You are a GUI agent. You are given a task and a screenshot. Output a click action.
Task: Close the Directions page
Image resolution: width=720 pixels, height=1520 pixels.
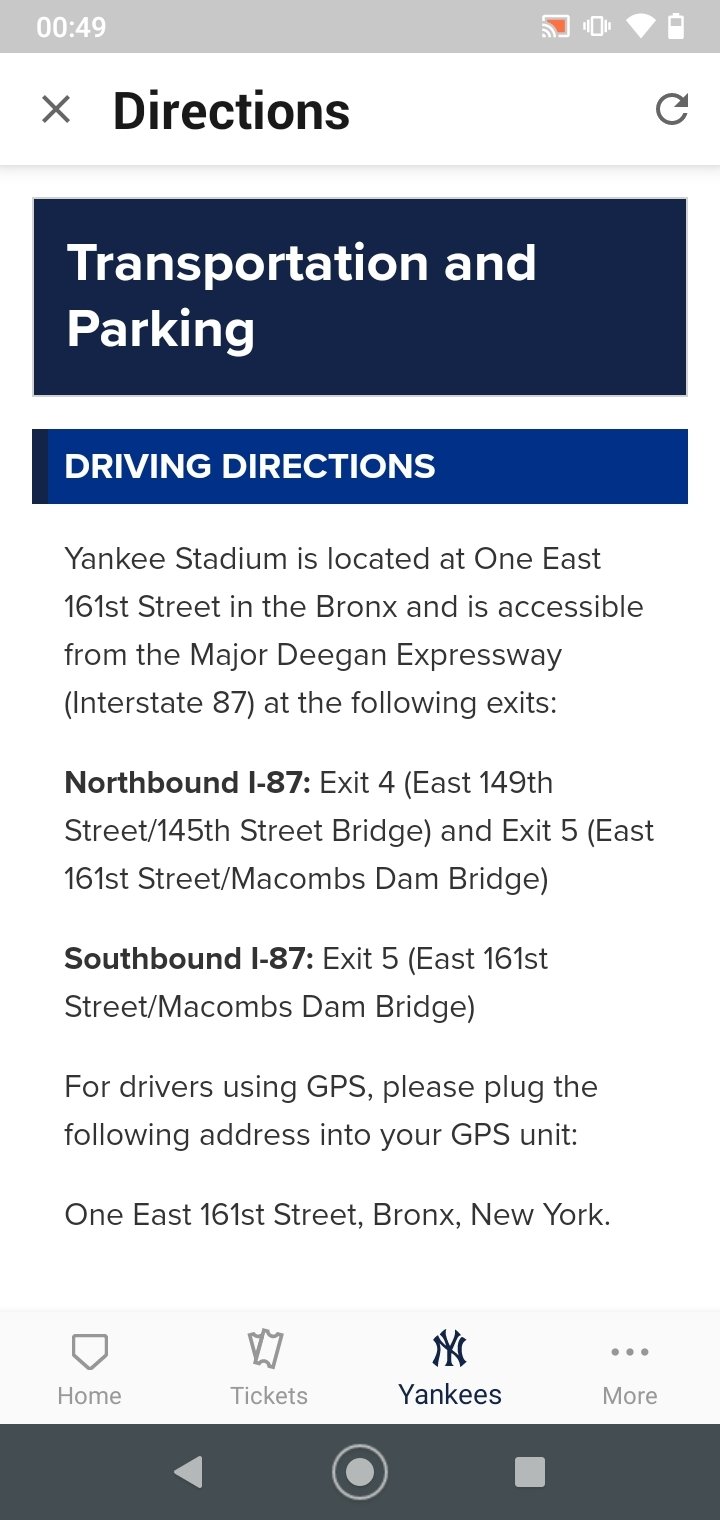(x=56, y=109)
